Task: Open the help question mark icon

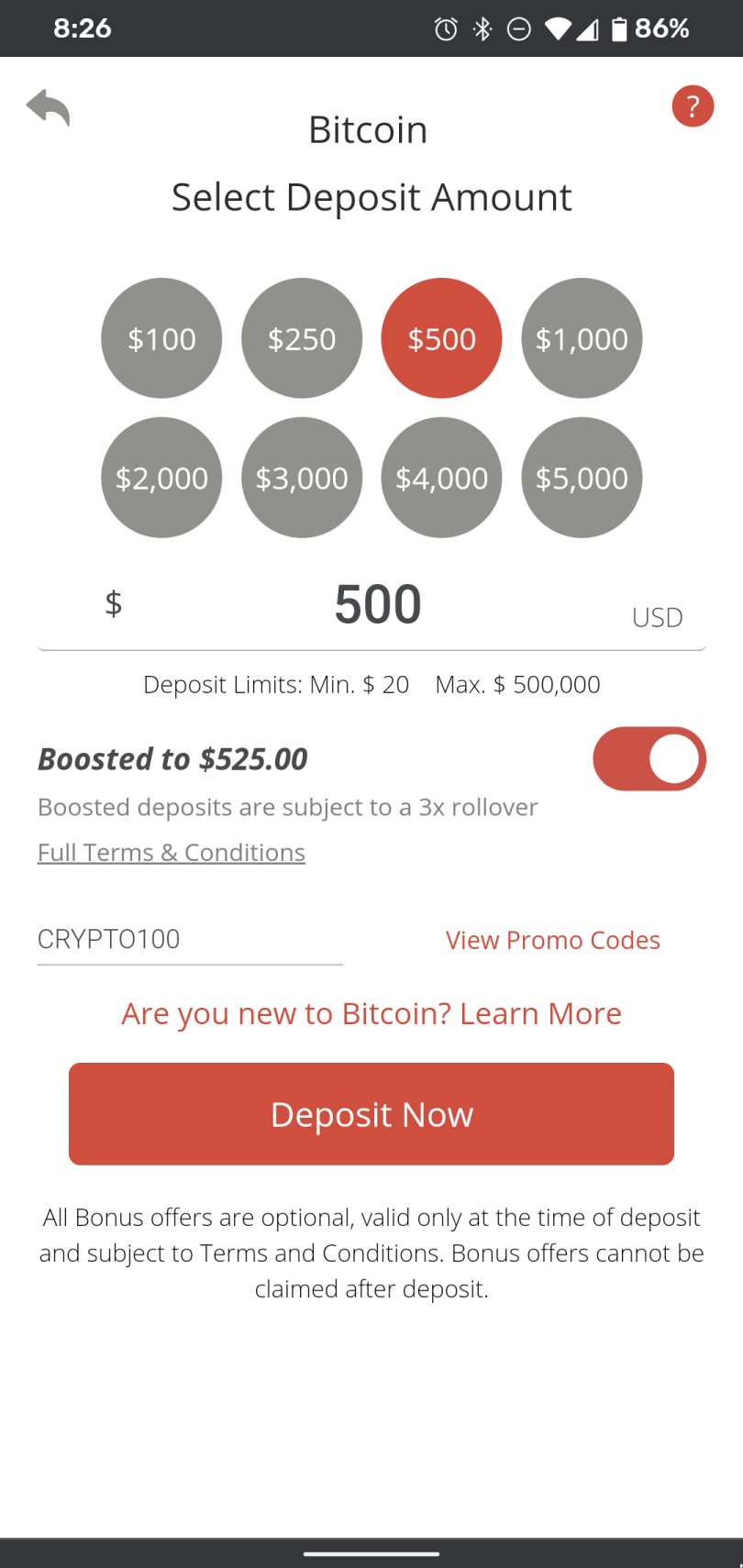Action: [693, 105]
